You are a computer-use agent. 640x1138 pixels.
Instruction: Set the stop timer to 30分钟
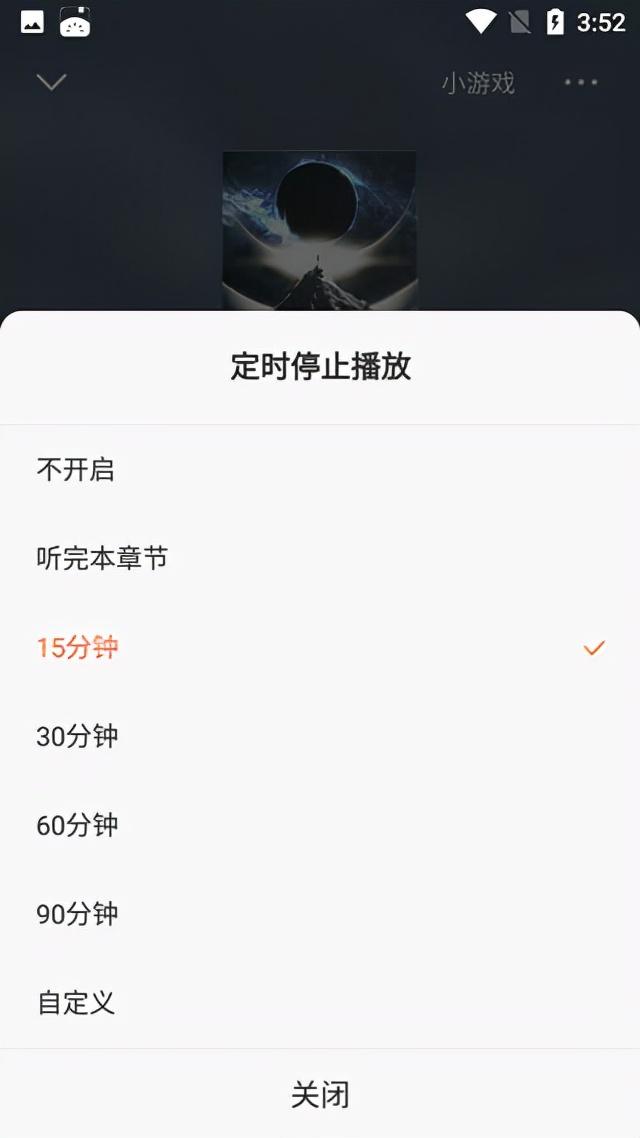tap(78, 737)
